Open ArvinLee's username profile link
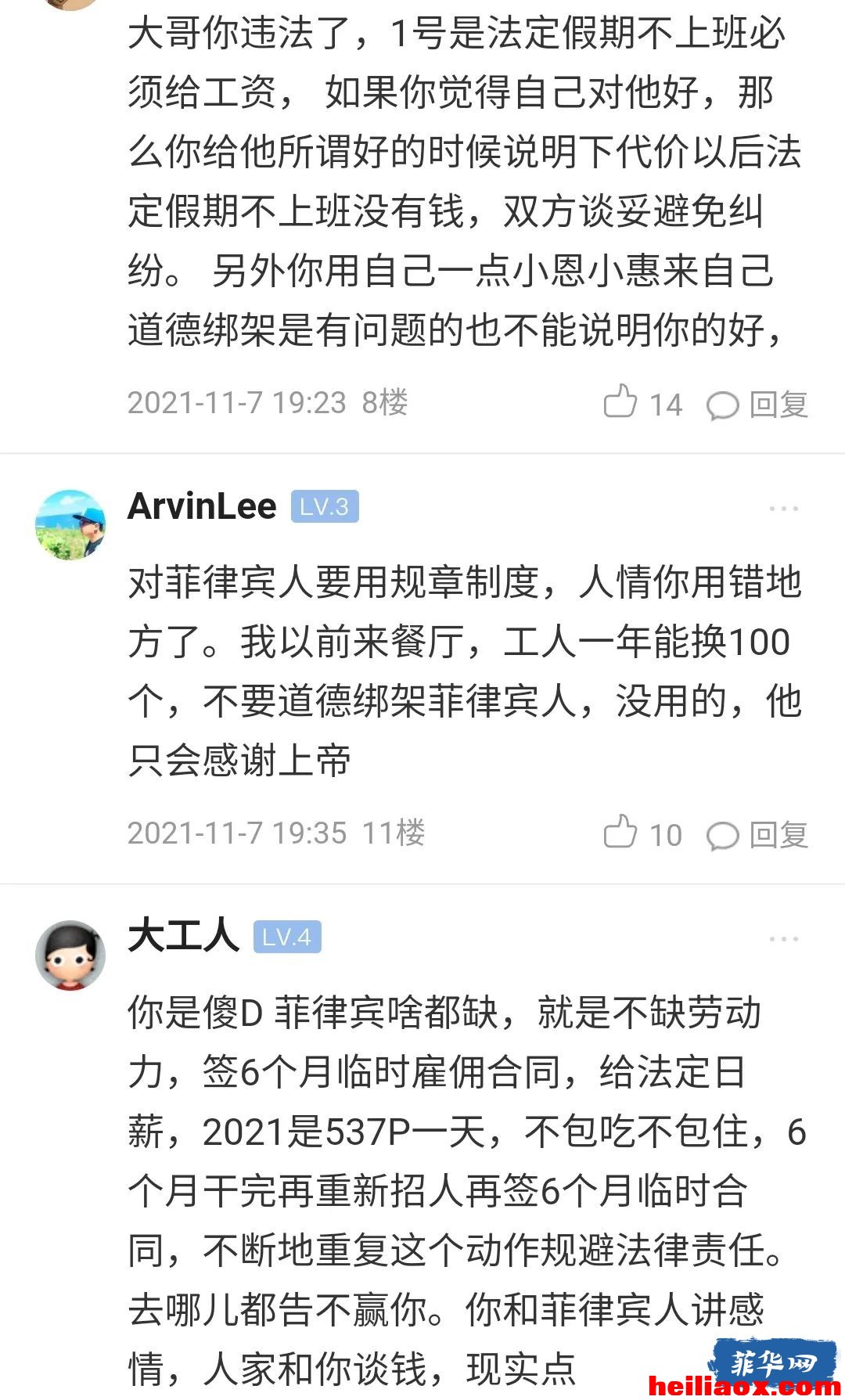 click(x=202, y=506)
